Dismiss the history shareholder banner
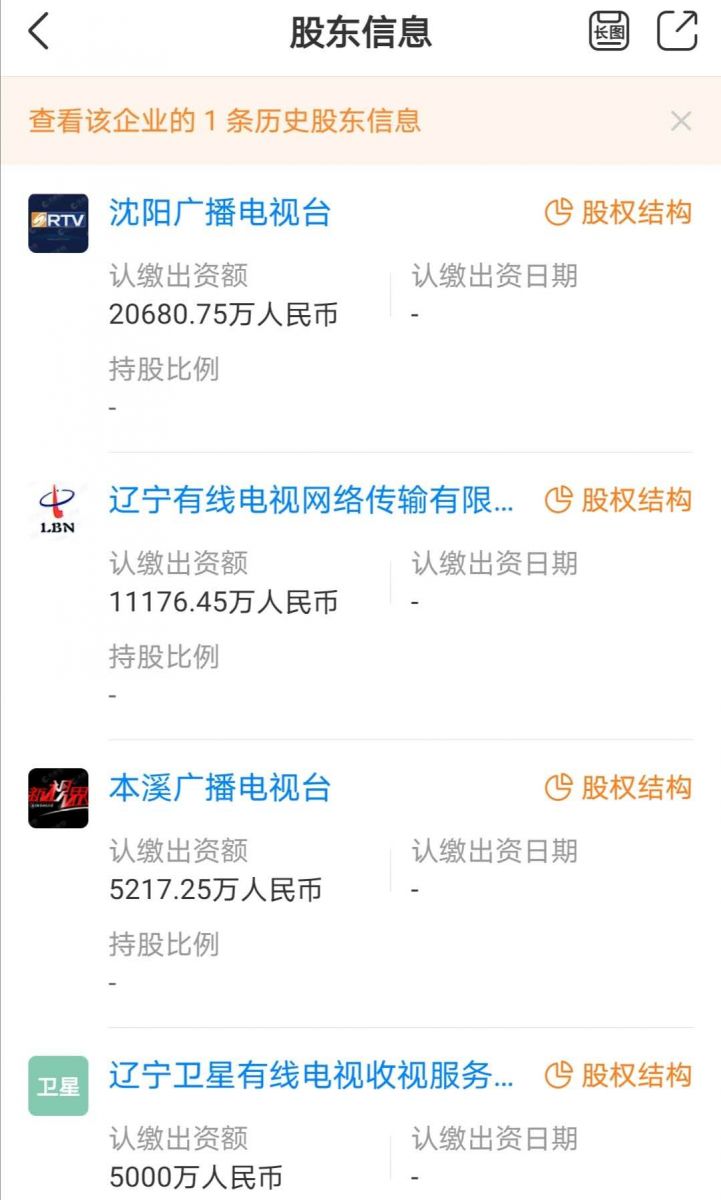 coord(681,121)
